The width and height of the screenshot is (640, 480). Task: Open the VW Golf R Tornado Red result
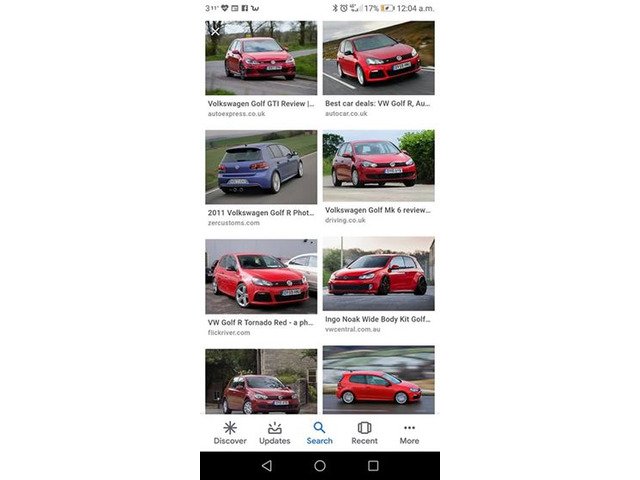point(261,275)
